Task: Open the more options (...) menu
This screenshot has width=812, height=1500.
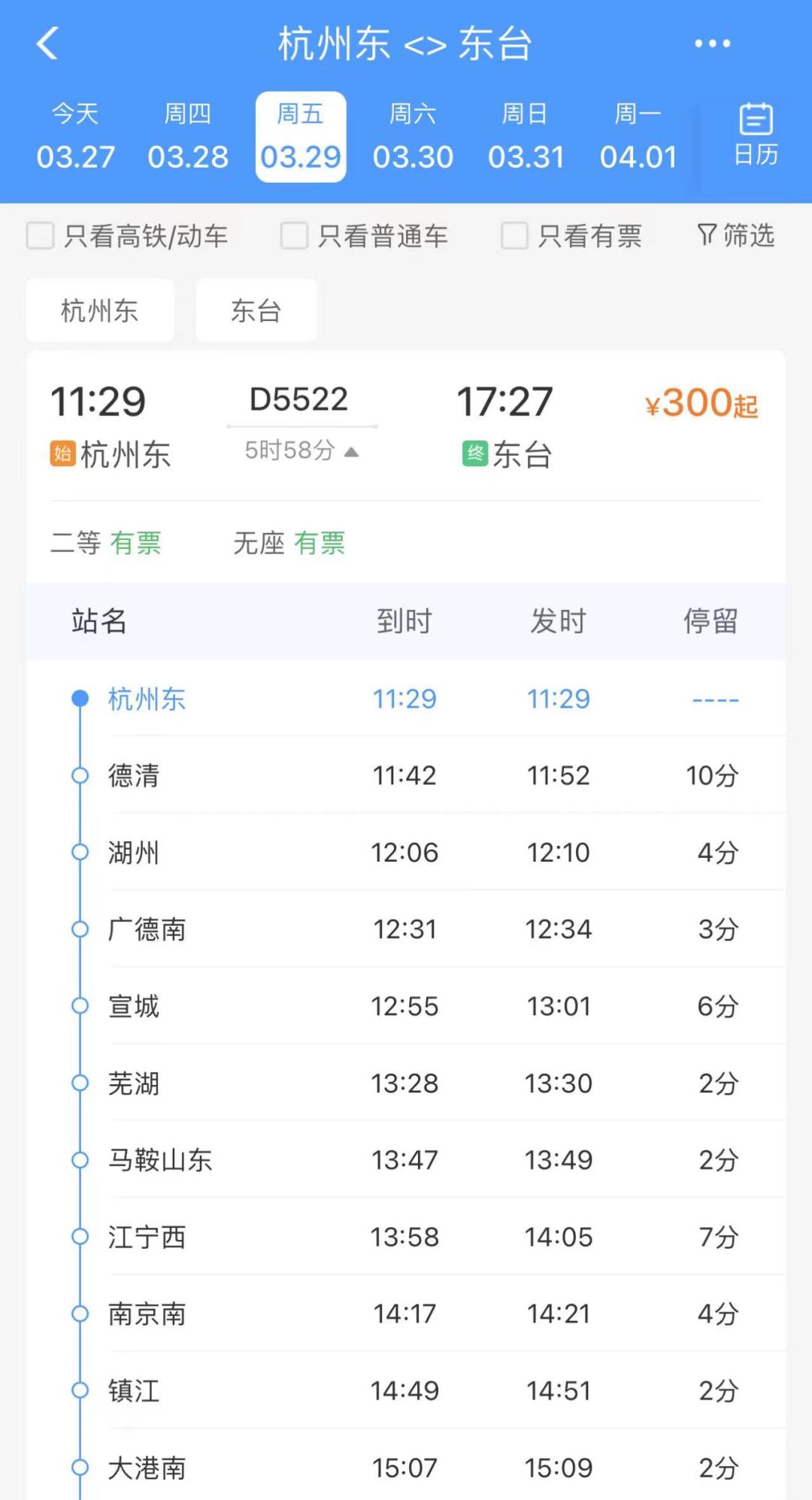Action: click(713, 43)
